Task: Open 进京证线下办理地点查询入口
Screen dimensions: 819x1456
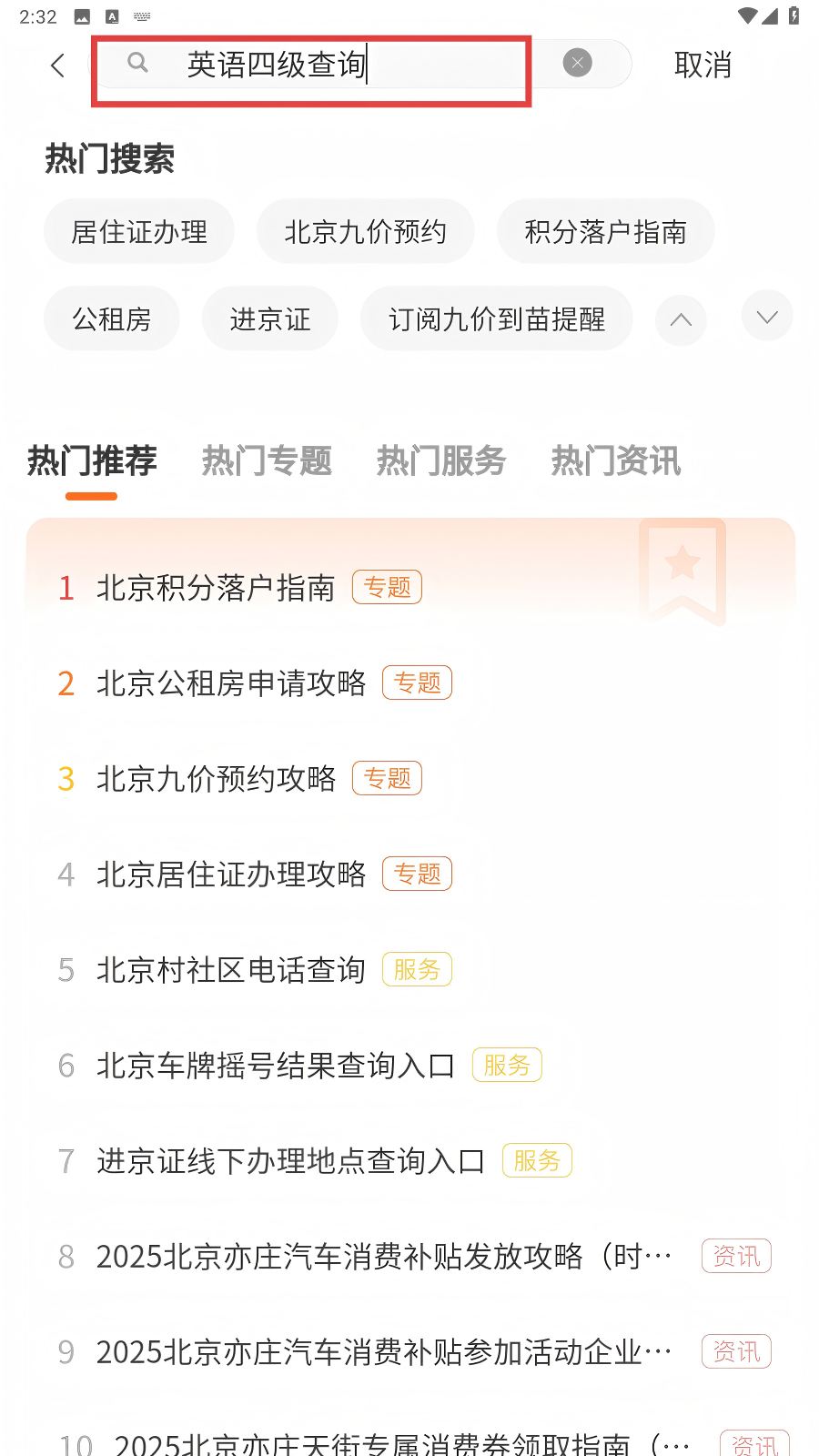Action: 290,1161
